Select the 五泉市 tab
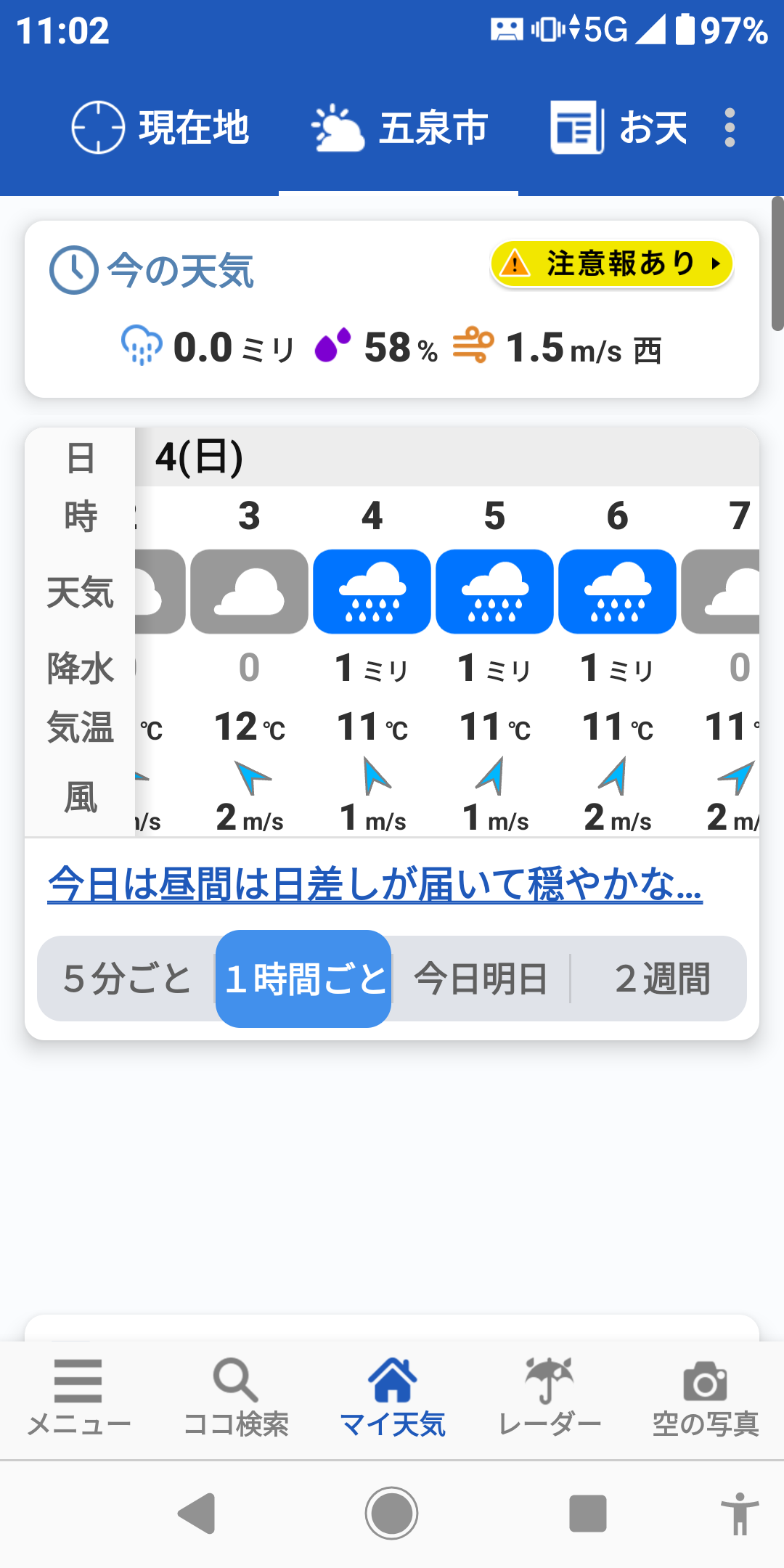Image resolution: width=784 pixels, height=1568 pixels. click(x=399, y=128)
